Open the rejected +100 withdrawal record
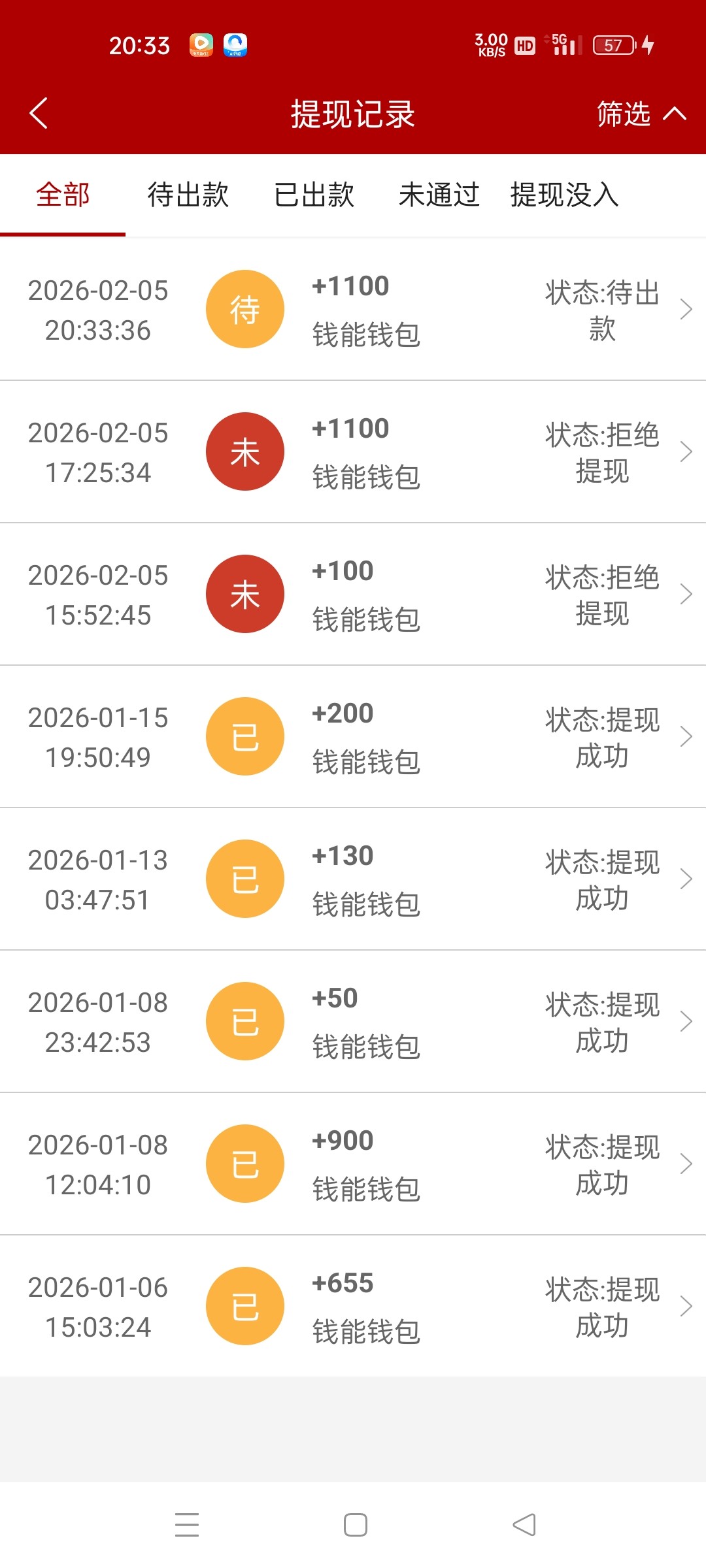 point(353,595)
